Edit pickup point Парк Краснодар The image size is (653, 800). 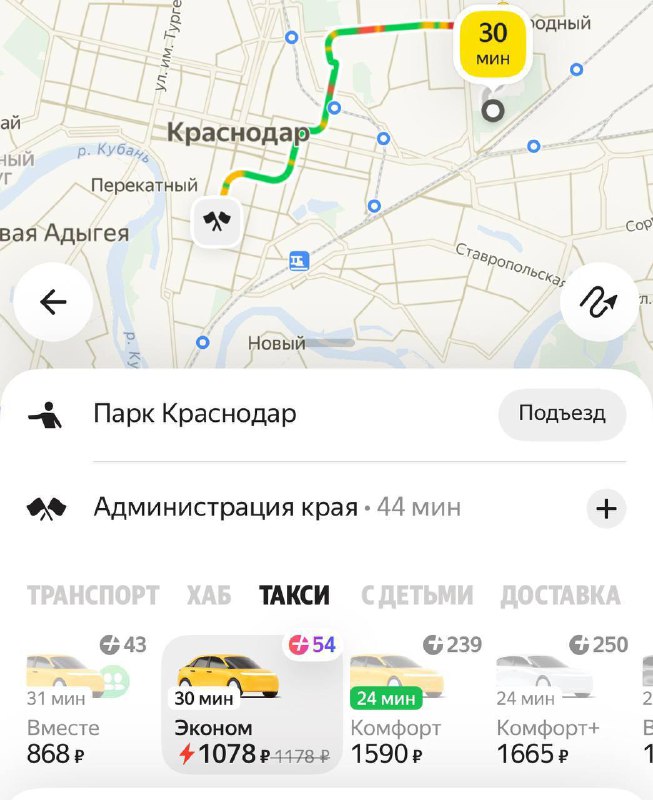(195, 414)
